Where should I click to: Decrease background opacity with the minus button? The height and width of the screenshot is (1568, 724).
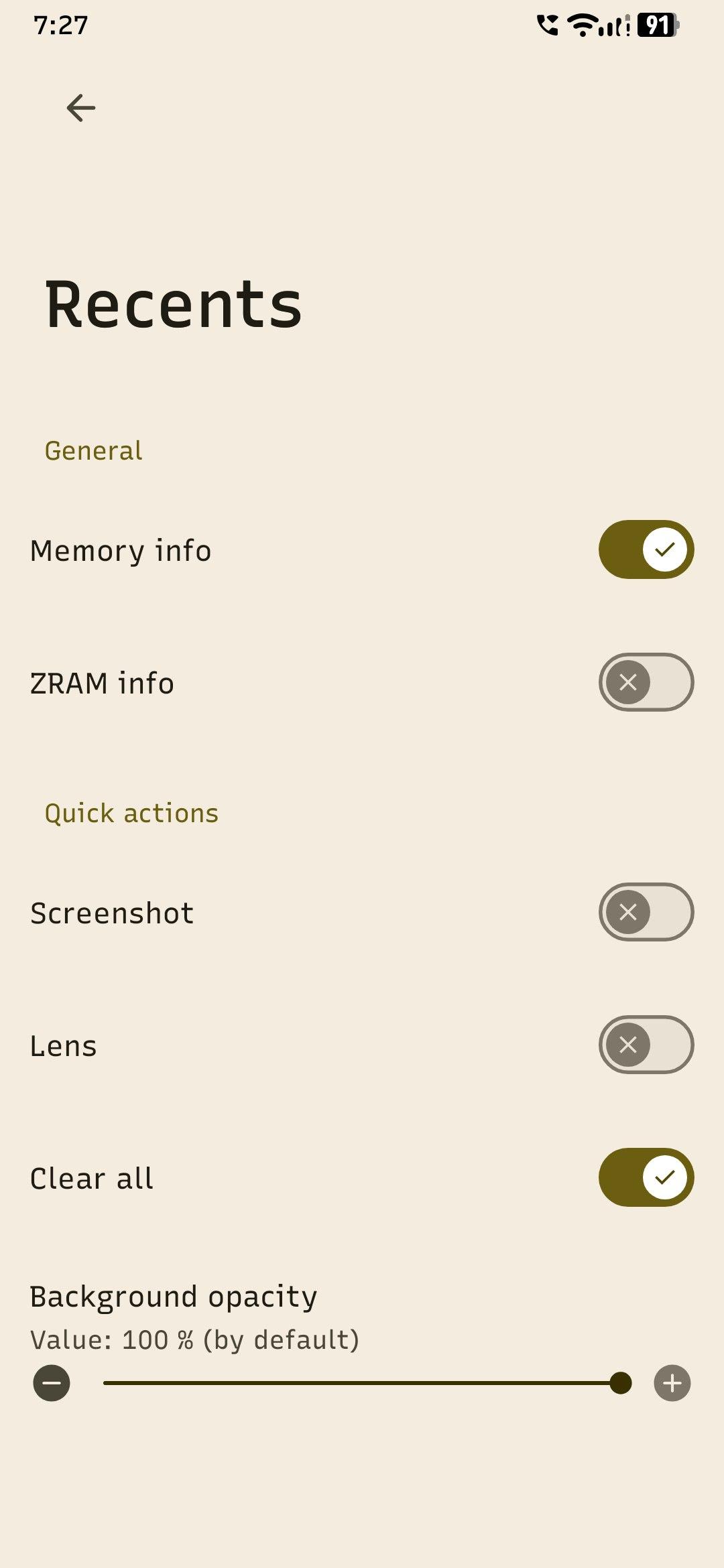[x=52, y=1383]
